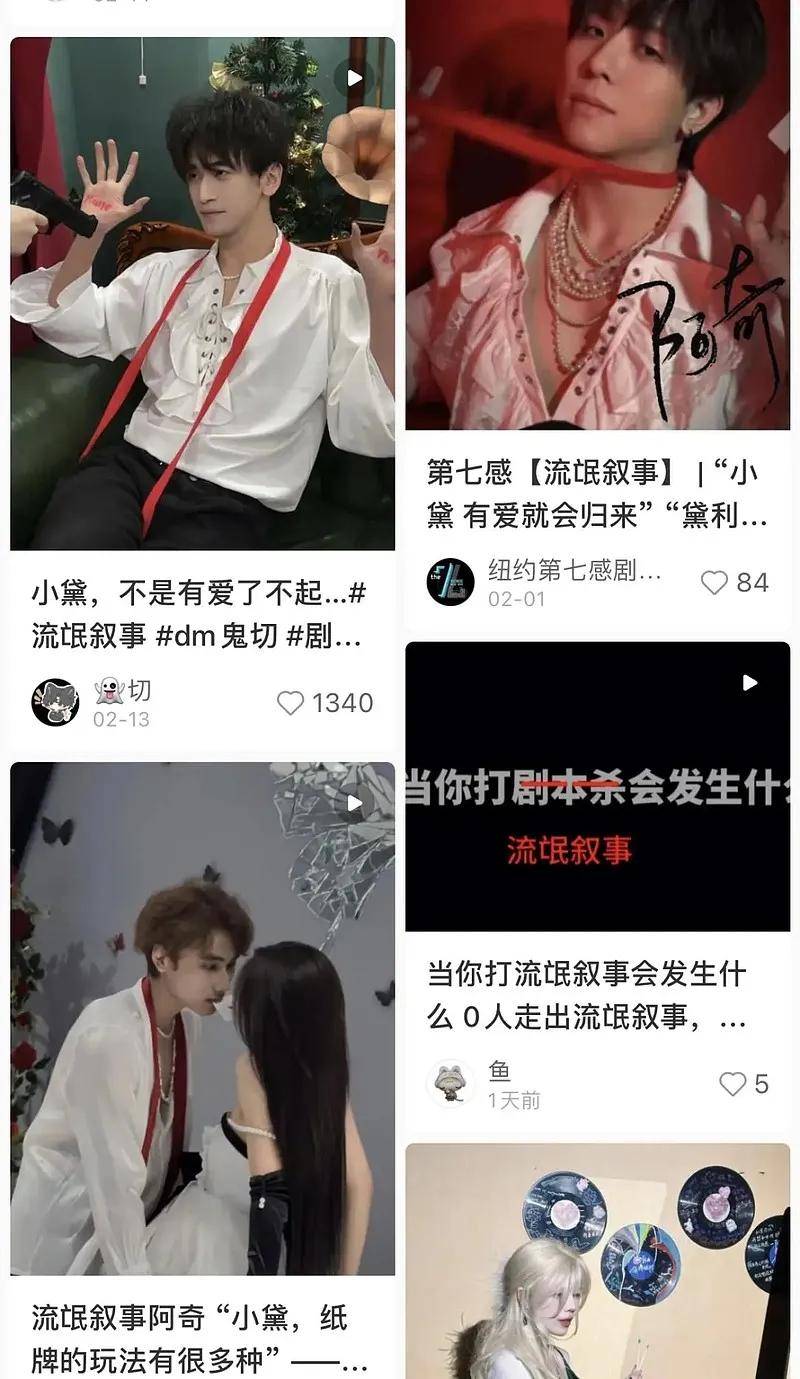
Task: Open 鱼's profile avatar
Action: pyautogui.click(x=450, y=1083)
